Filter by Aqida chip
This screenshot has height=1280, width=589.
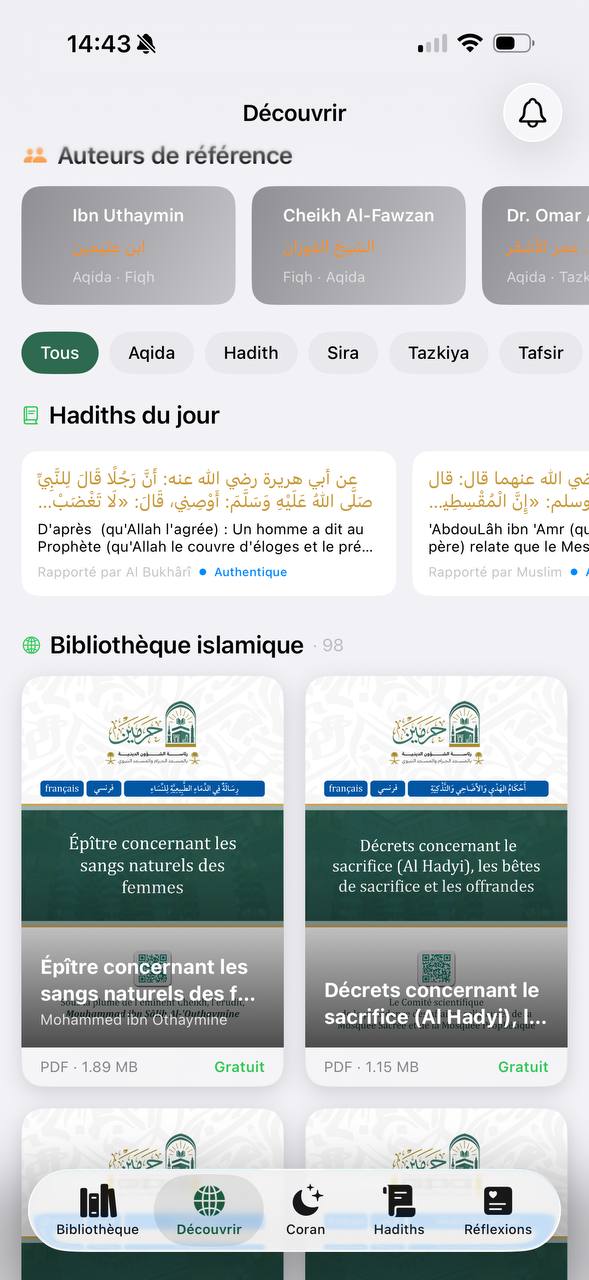pos(151,353)
